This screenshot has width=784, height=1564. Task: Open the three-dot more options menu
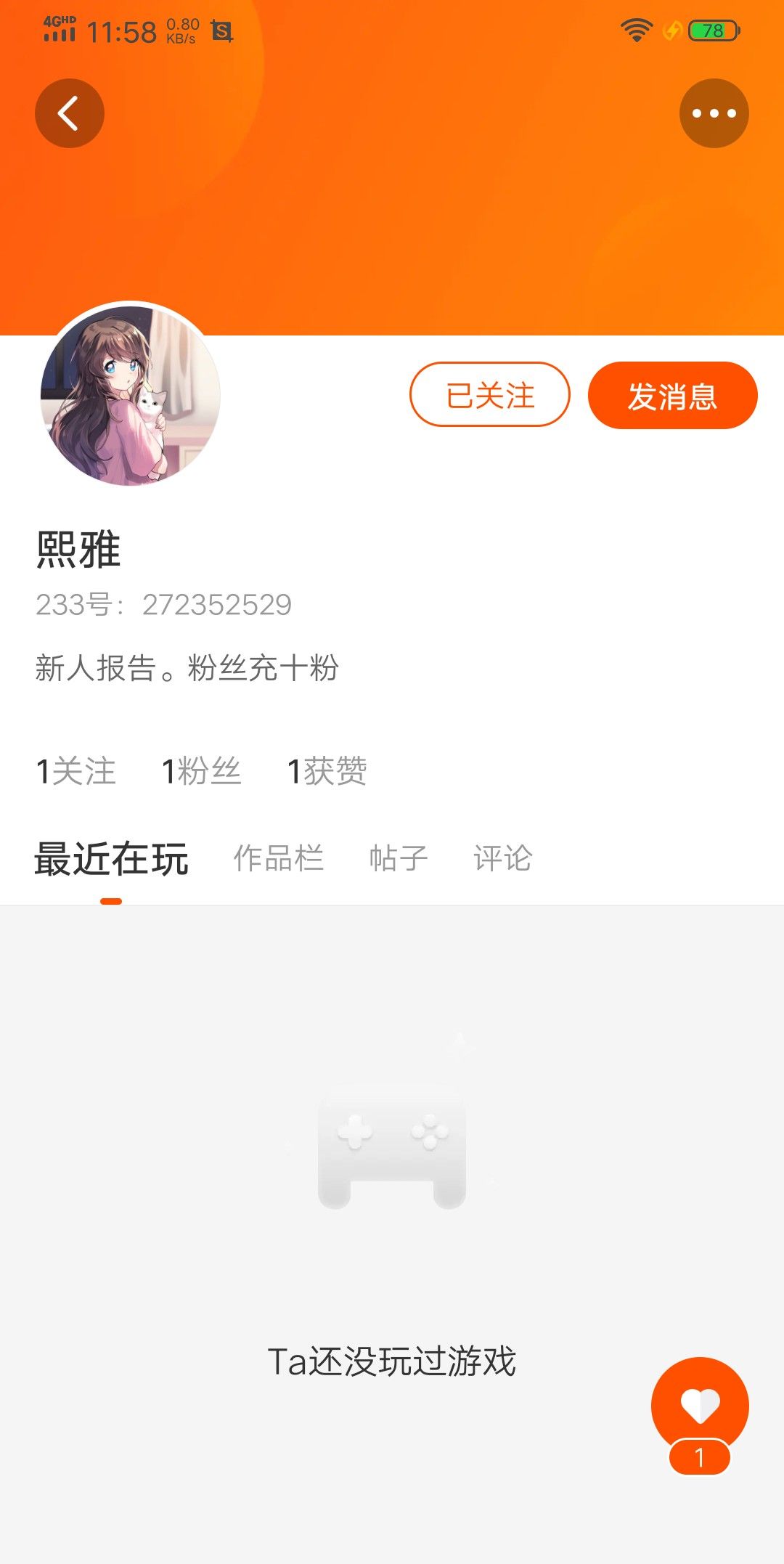pos(714,113)
